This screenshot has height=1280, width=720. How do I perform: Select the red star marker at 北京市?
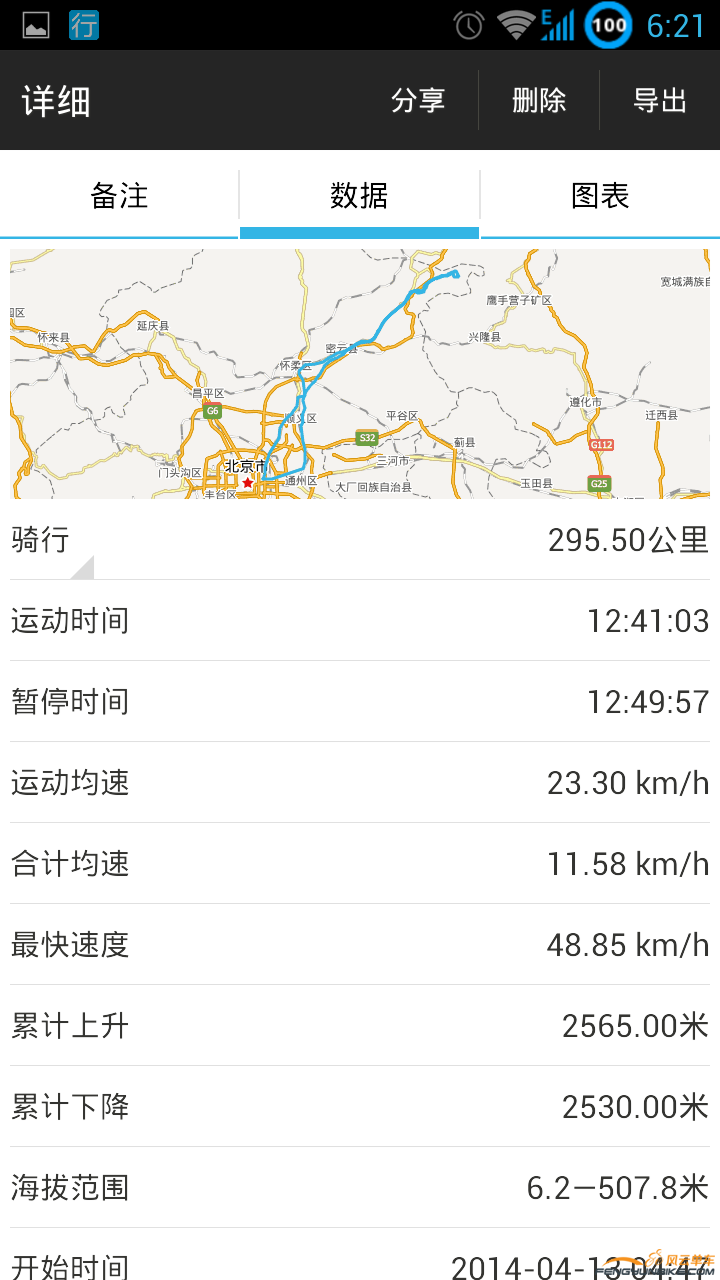pos(247,480)
